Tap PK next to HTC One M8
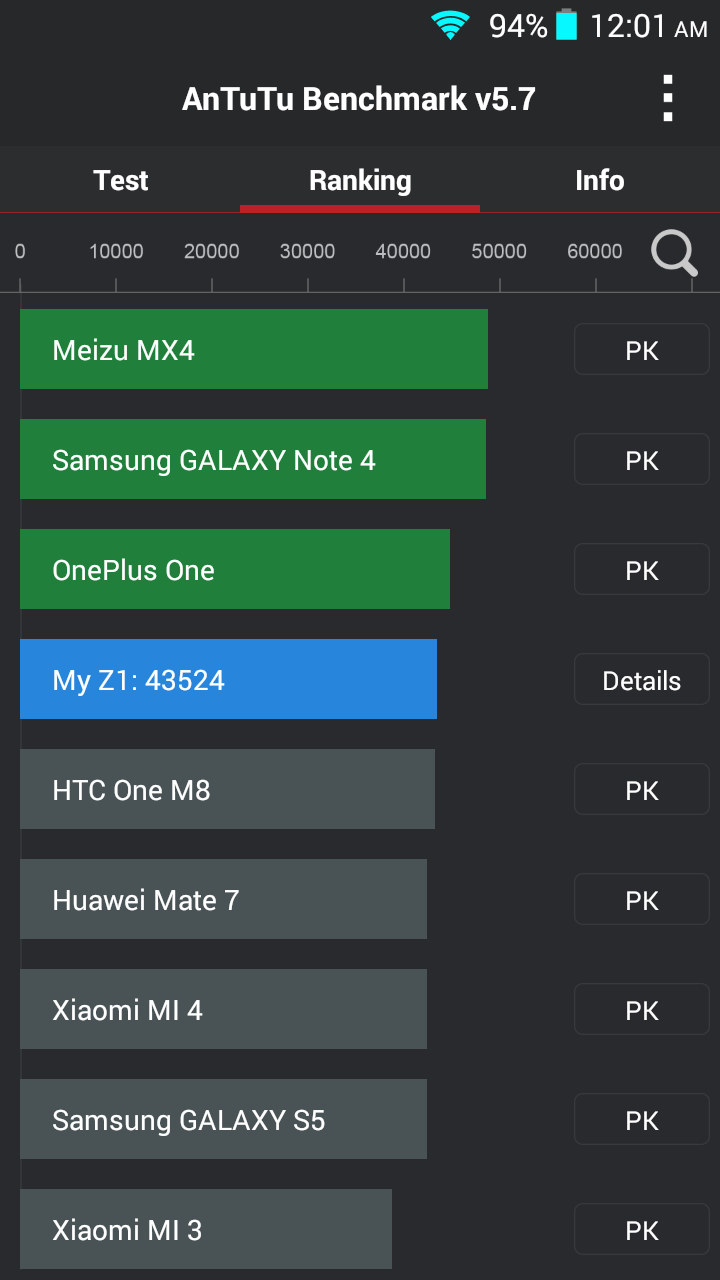This screenshot has height=1280, width=720. pyautogui.click(x=641, y=790)
